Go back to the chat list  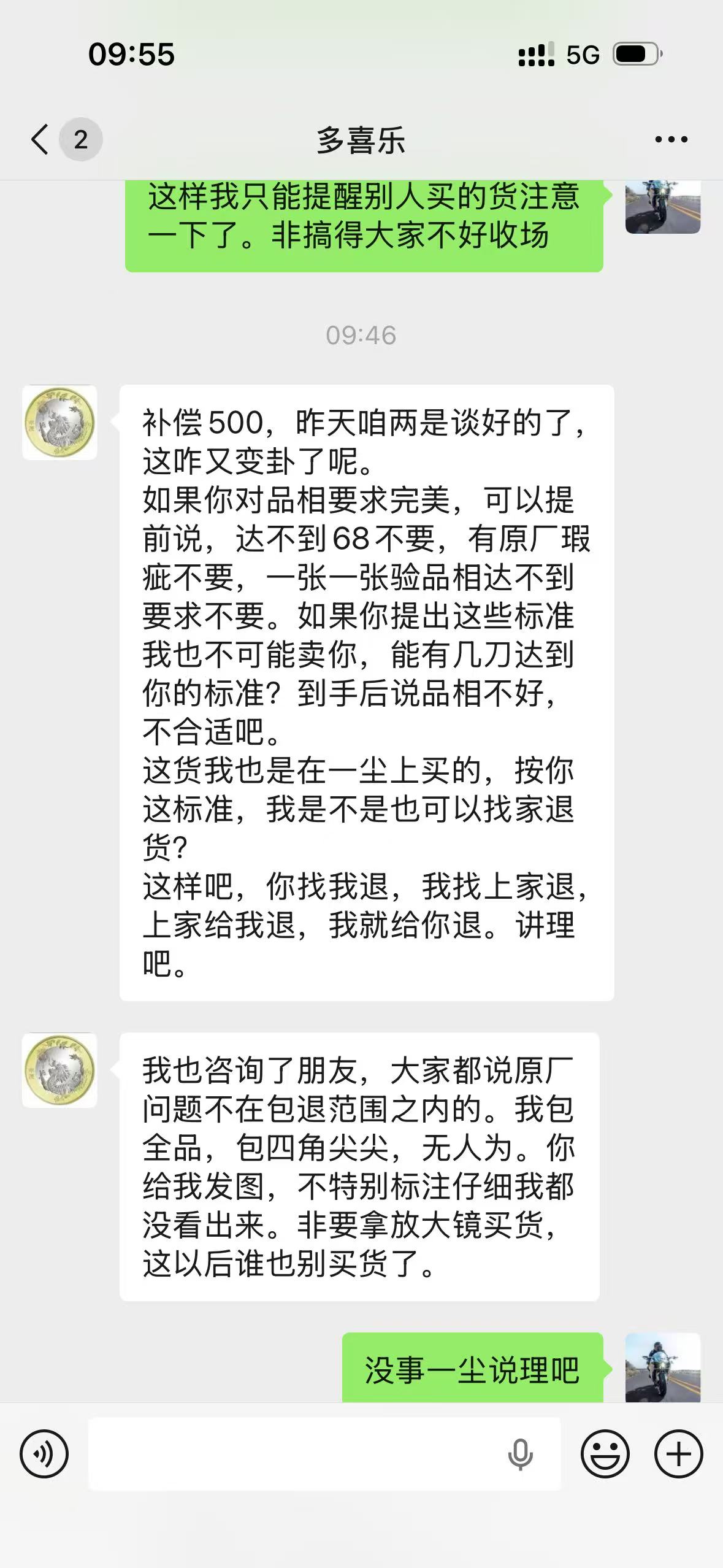[40, 139]
